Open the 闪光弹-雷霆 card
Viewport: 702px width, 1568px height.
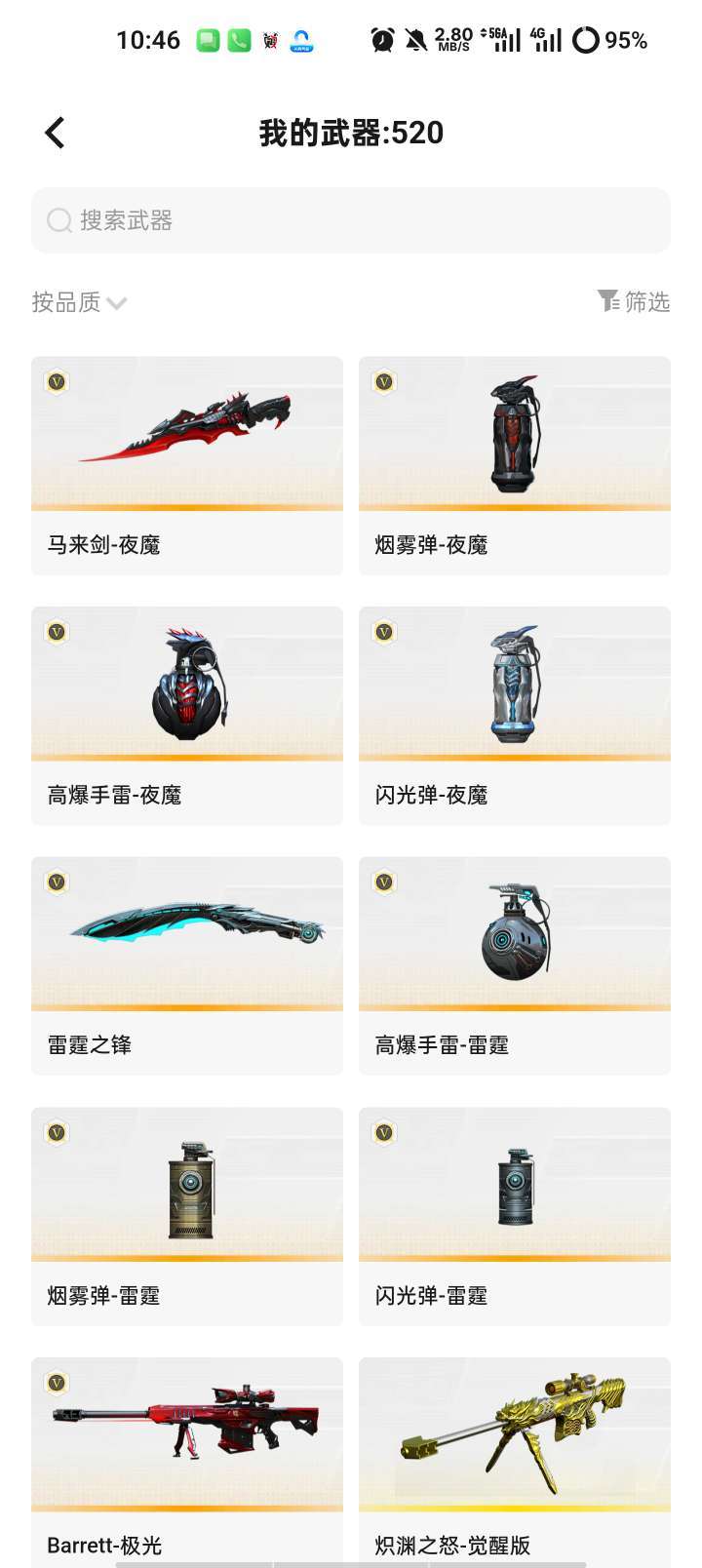pyautogui.click(x=515, y=1216)
